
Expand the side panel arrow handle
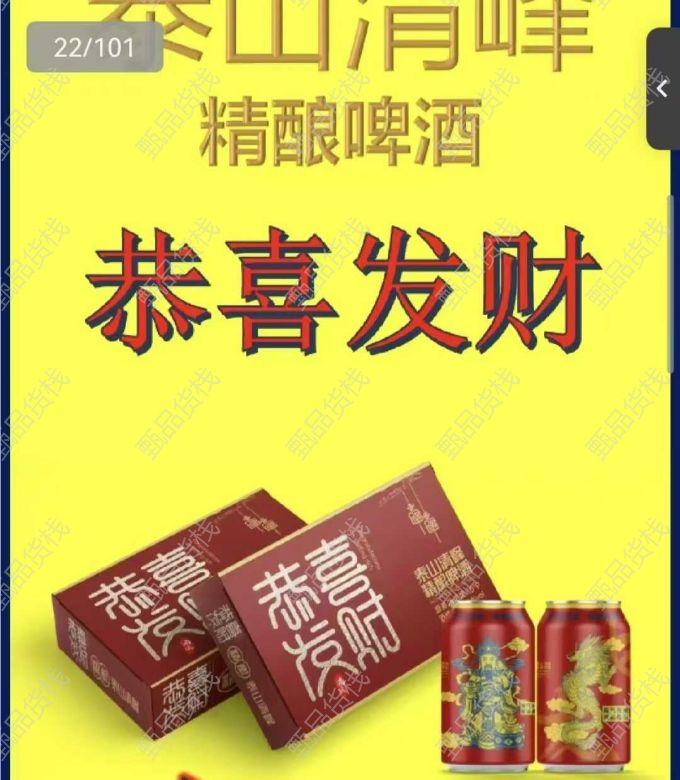664,89
